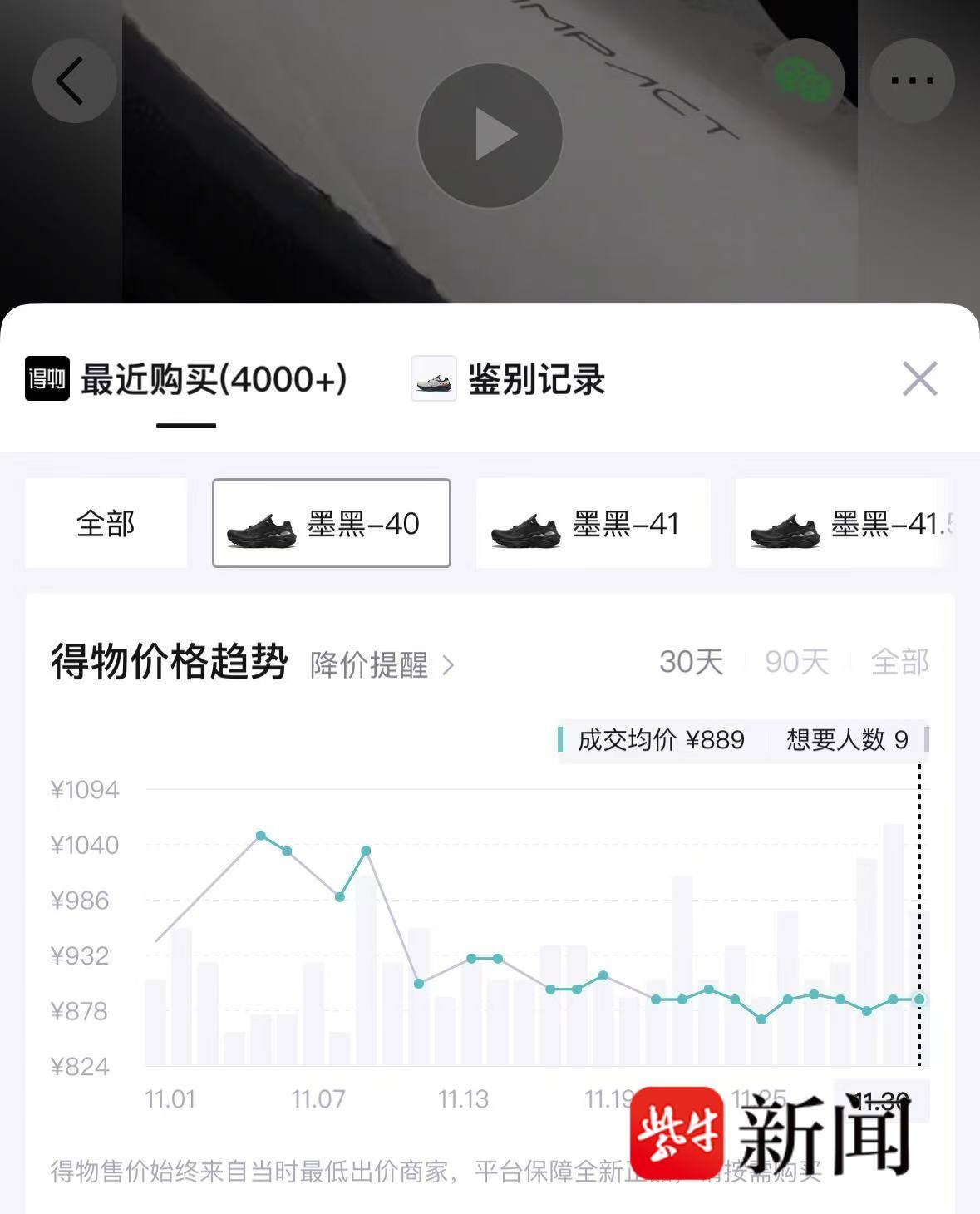Viewport: 980px width, 1214px height.
Task: View 全部 price trend history
Action: [899, 662]
